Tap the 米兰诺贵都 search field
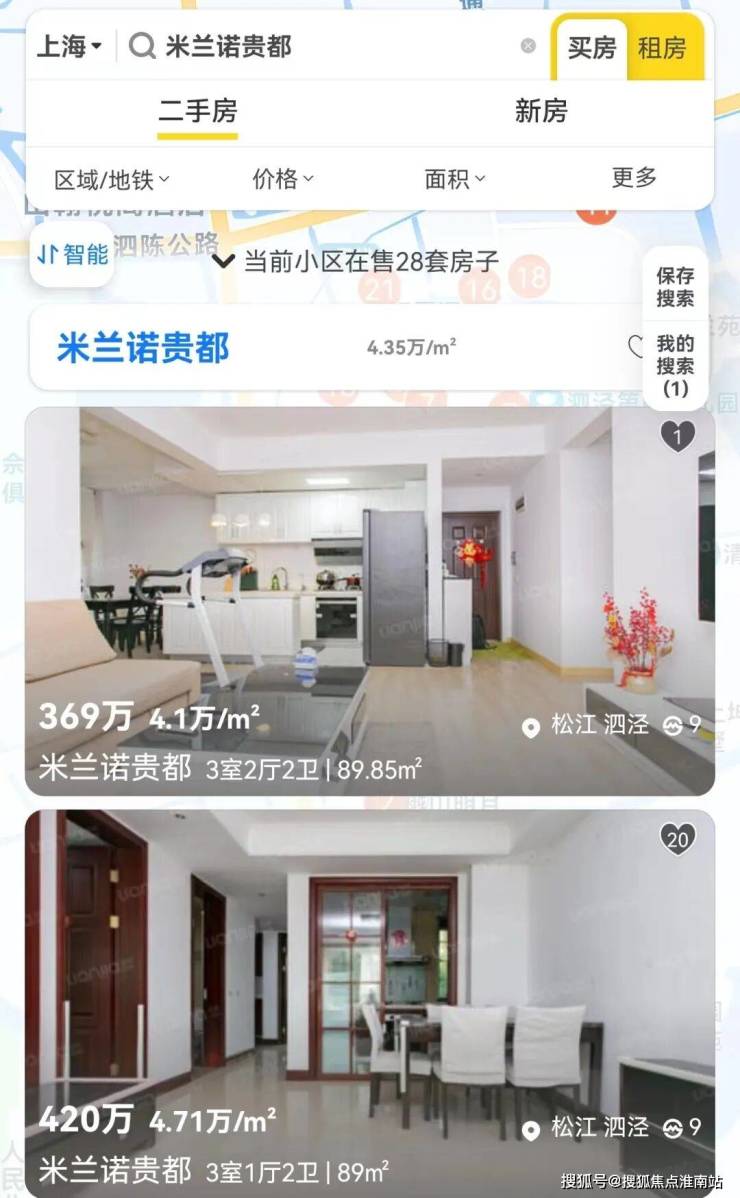Viewport: 740px width, 1198px height. [320, 46]
